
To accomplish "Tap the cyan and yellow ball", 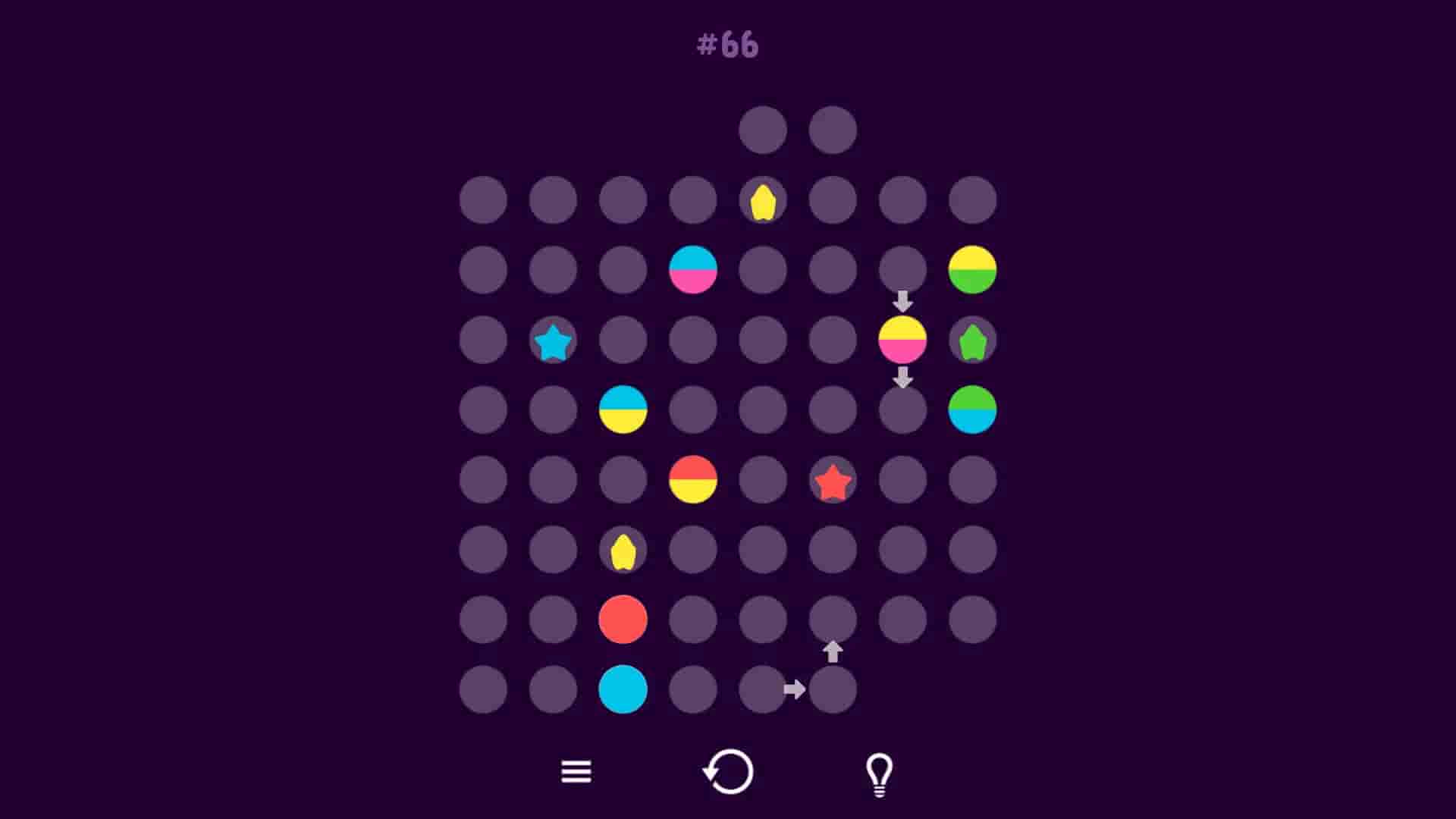I will [623, 409].
